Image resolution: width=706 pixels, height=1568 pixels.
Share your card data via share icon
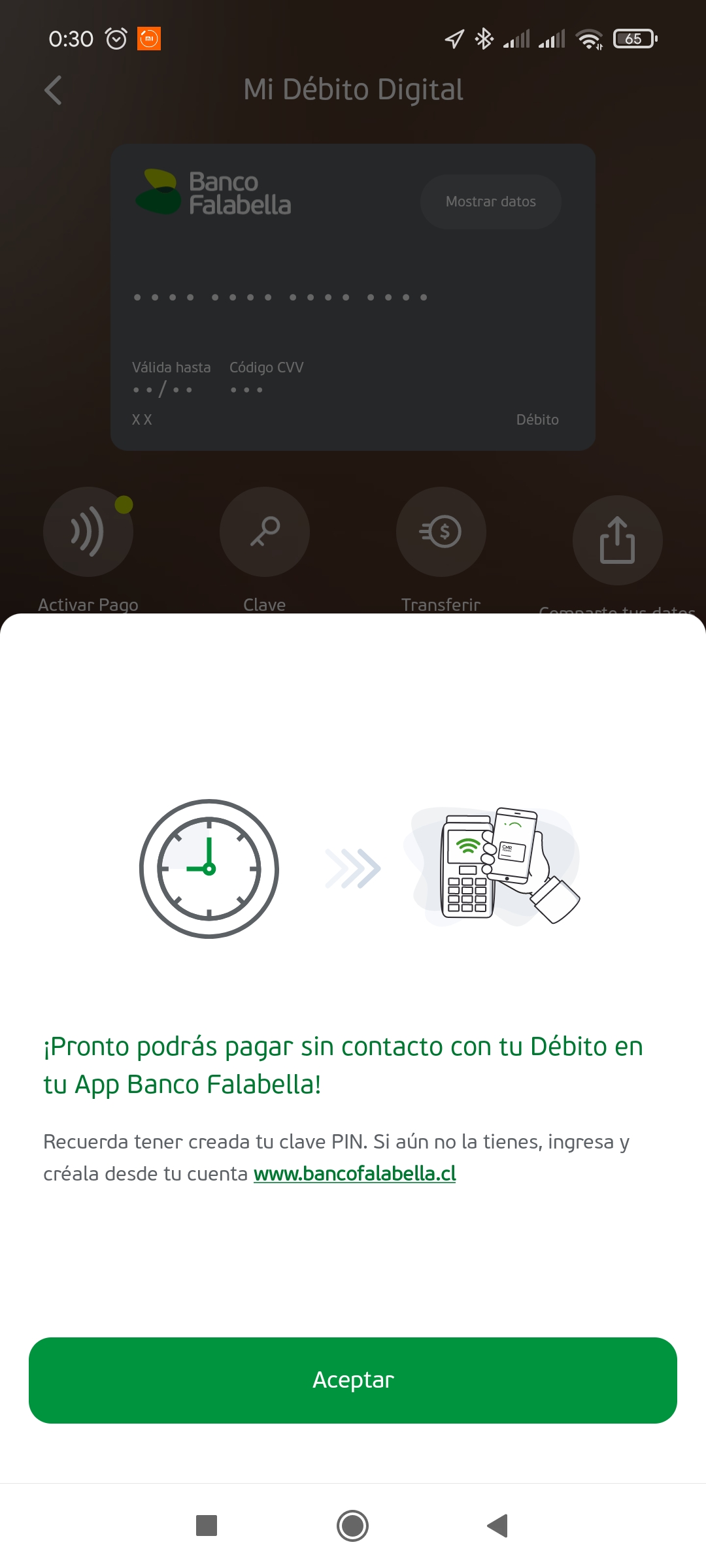point(618,540)
